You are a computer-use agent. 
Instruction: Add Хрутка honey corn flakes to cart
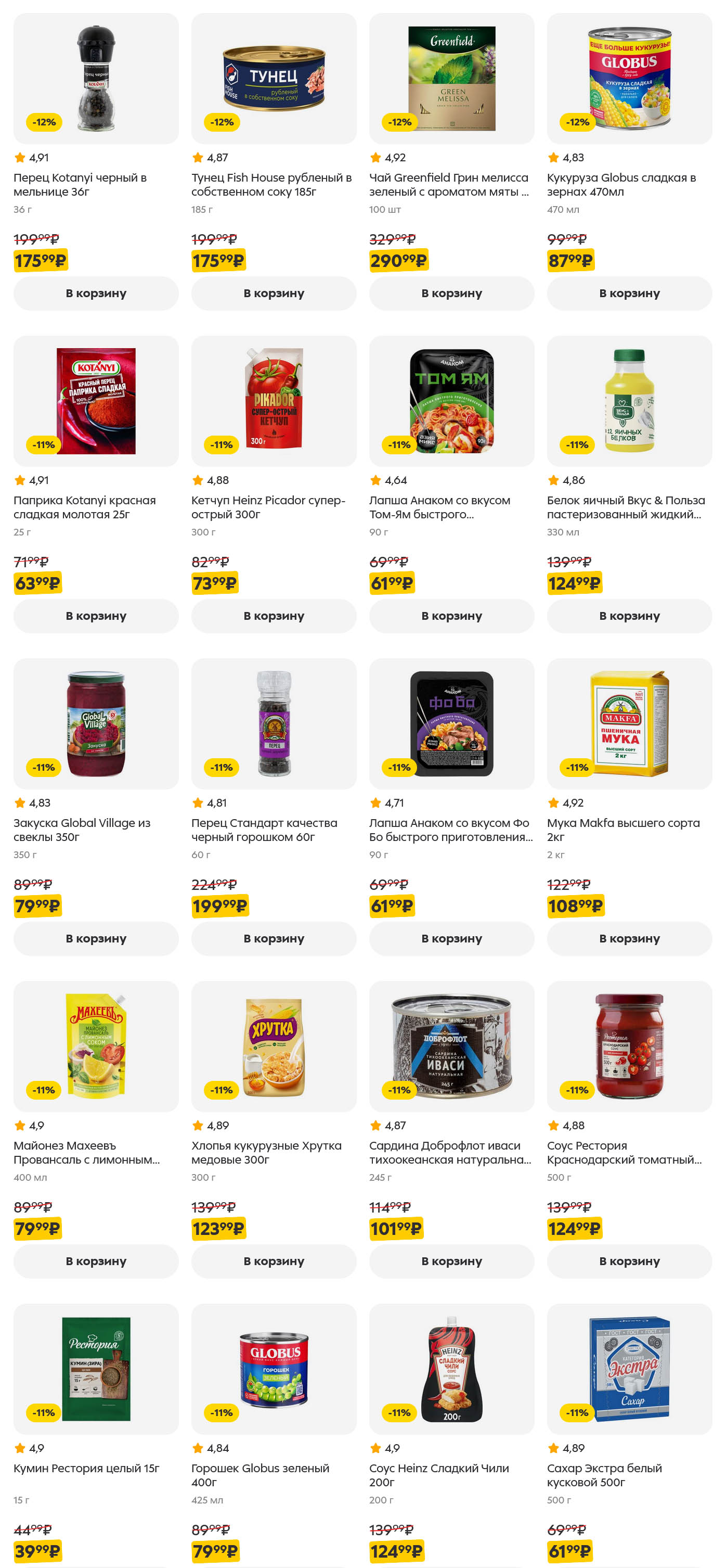[274, 1261]
